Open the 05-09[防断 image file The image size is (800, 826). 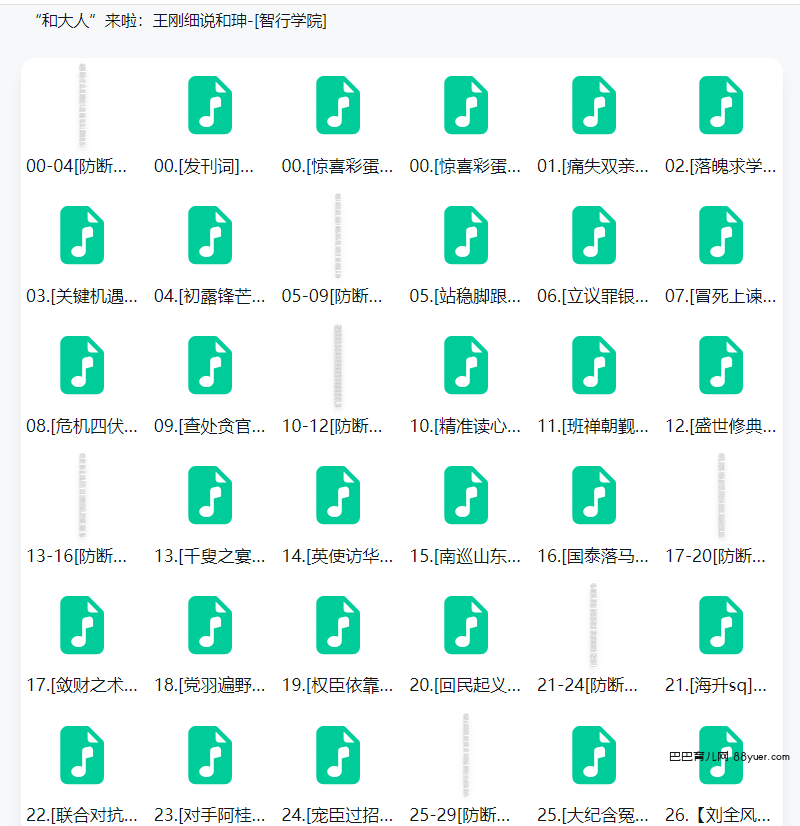click(x=338, y=237)
